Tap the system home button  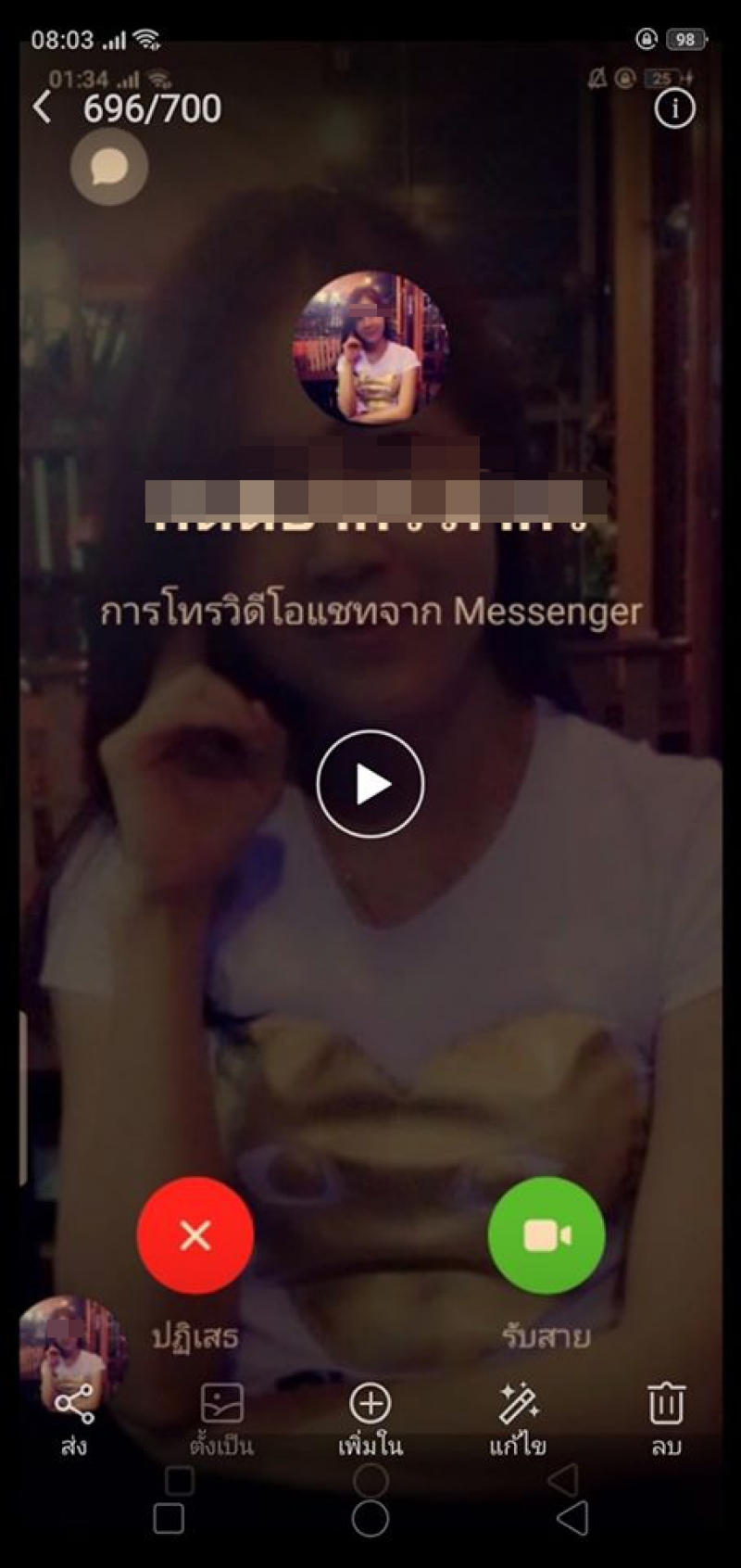(370, 1519)
